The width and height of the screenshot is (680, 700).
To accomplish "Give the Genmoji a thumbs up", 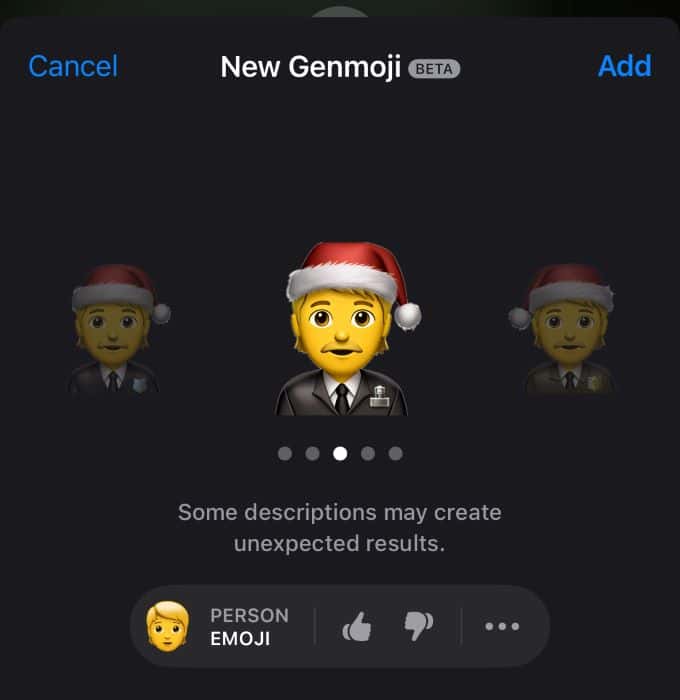I will [x=356, y=627].
